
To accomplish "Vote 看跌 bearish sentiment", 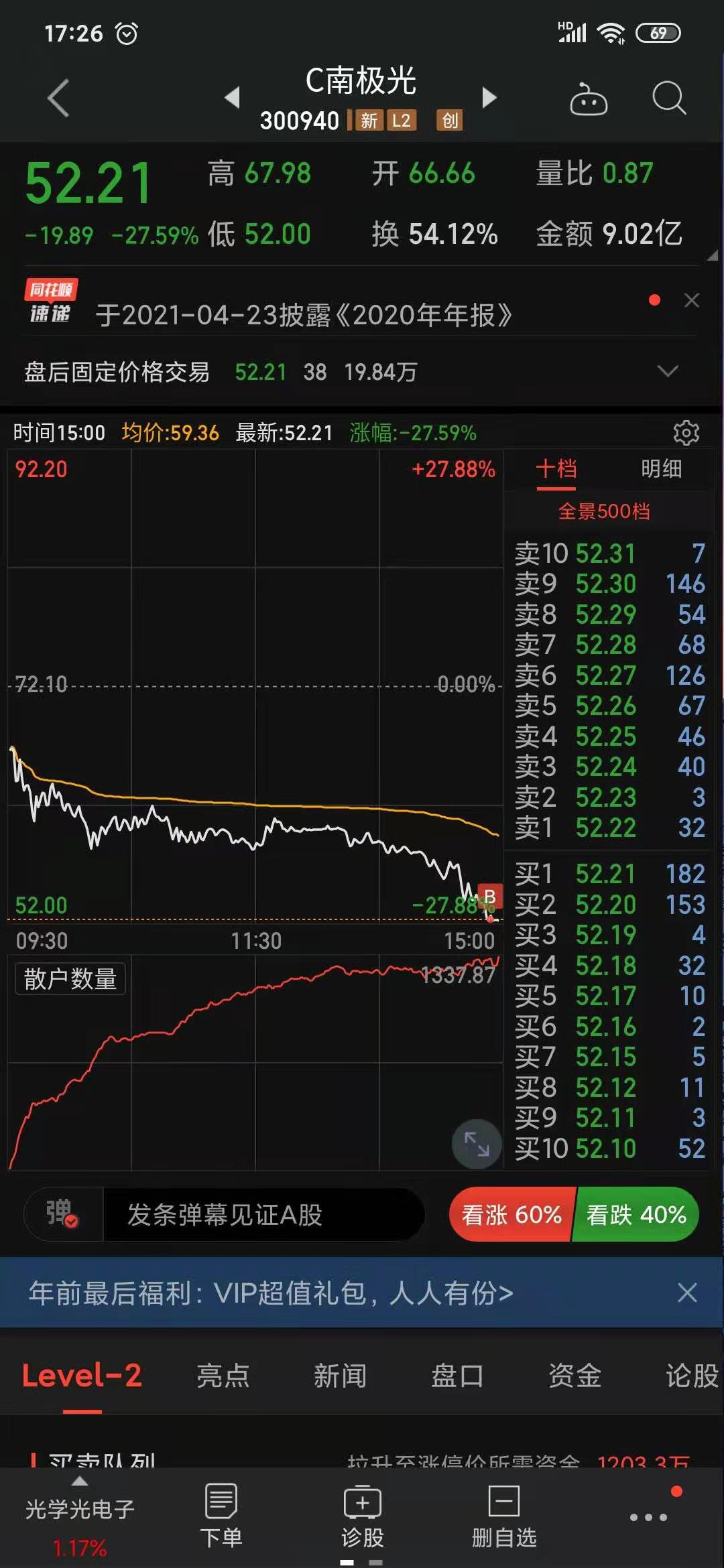I will point(634,1215).
